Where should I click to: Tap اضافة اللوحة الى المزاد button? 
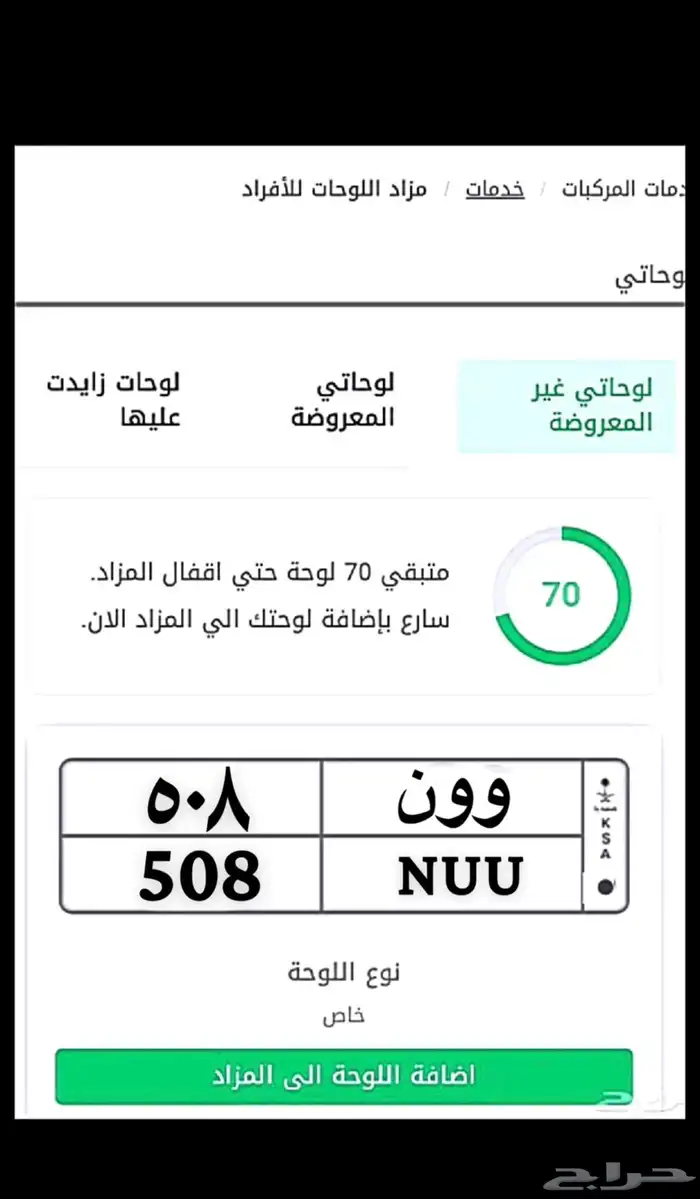[x=343, y=1076]
